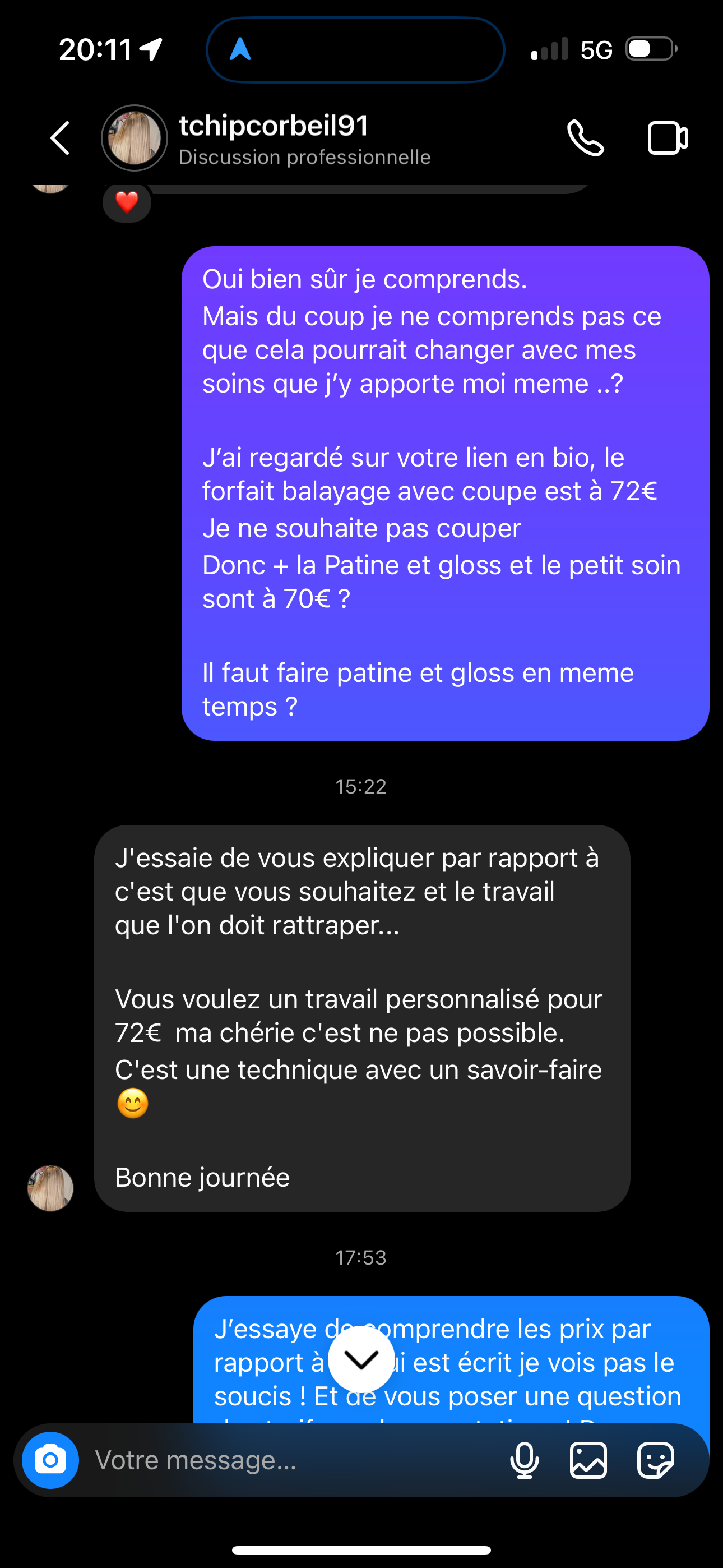Open tchipcorbeil91 profile picture in header
The height and width of the screenshot is (1568, 723).
click(135, 138)
